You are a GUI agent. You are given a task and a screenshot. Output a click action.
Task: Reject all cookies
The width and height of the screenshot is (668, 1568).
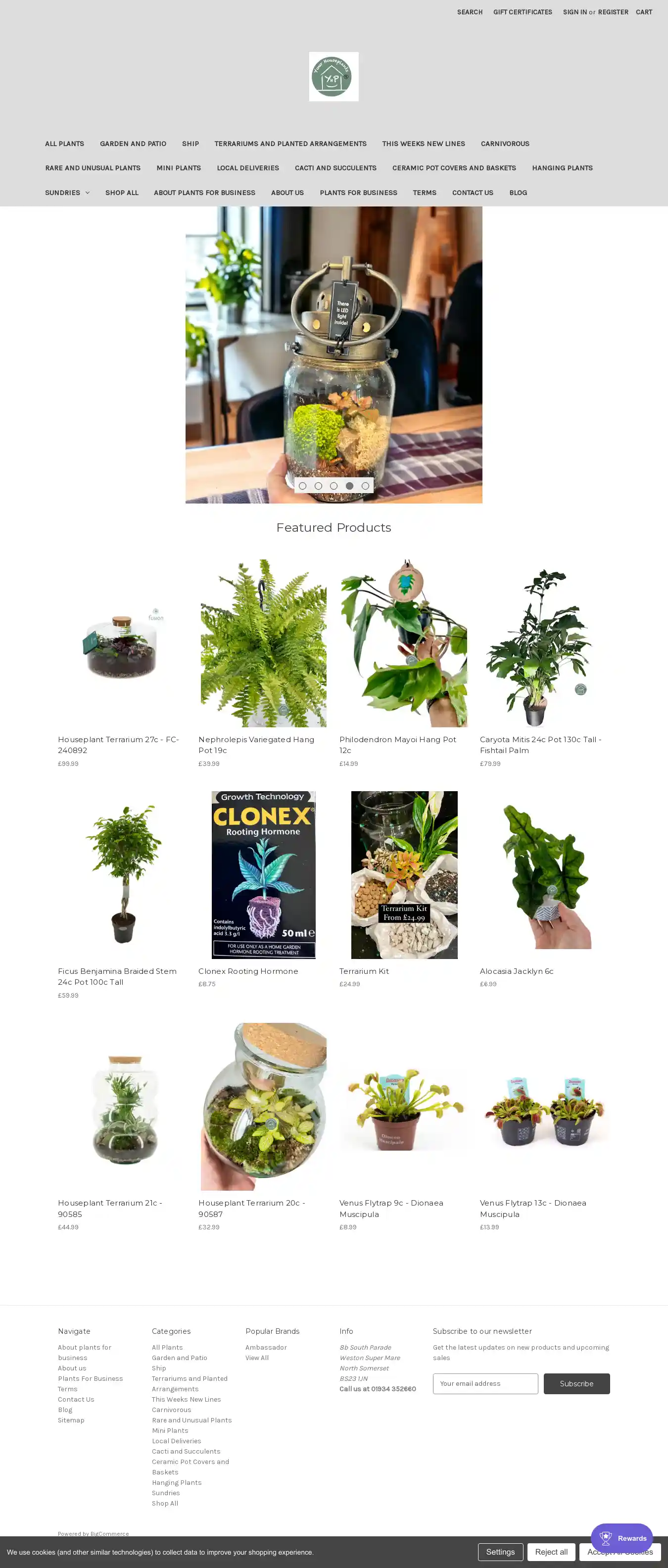pos(551,1552)
